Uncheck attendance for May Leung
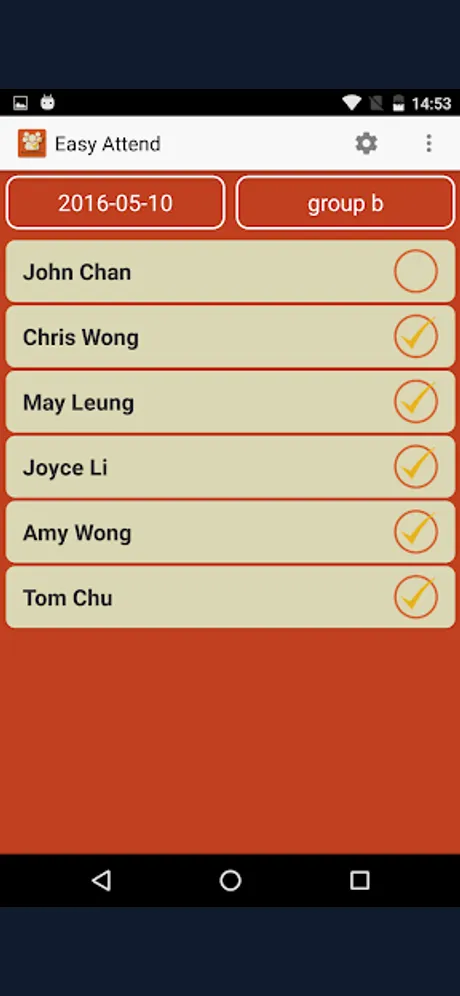 [416, 401]
